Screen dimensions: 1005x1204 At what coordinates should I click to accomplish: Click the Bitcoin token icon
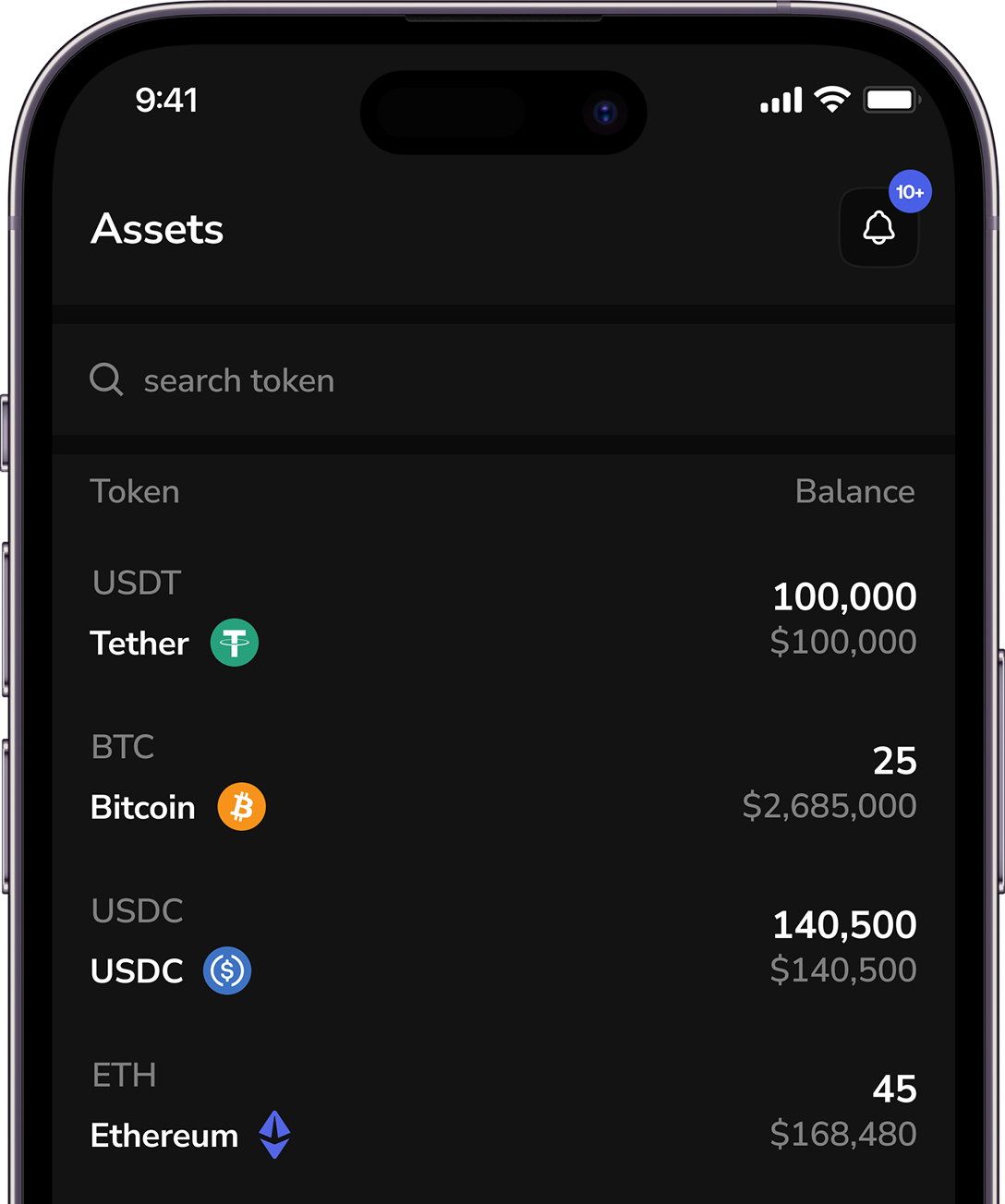(241, 807)
